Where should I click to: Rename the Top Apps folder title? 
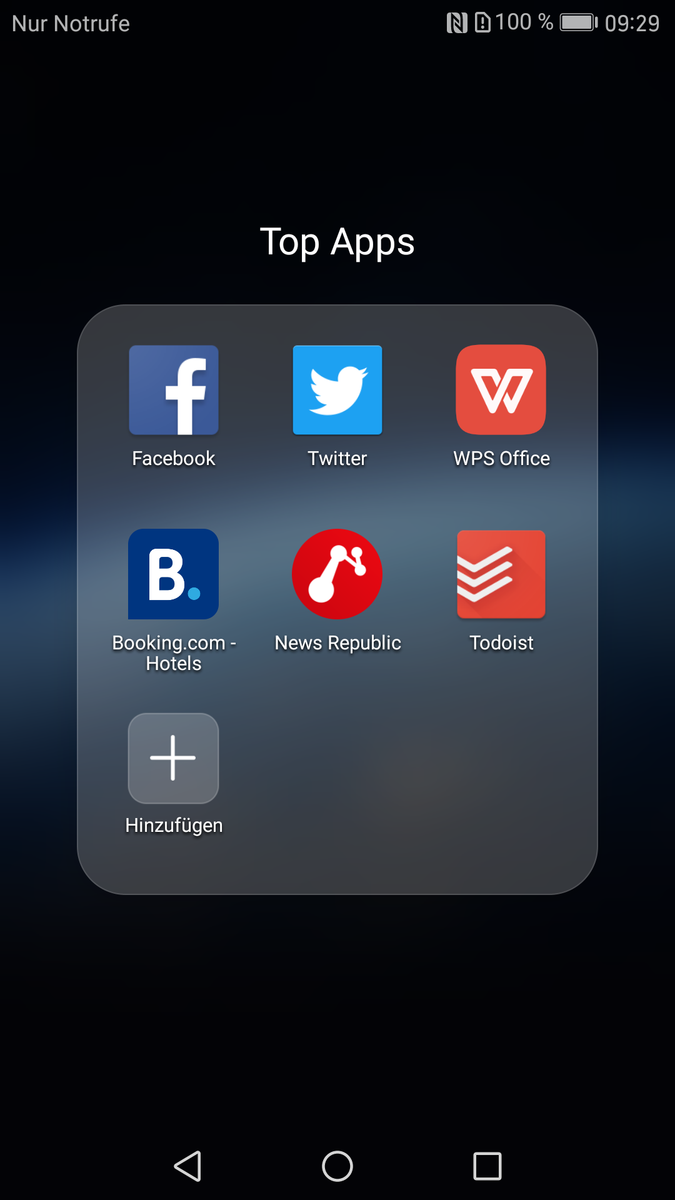point(337,242)
